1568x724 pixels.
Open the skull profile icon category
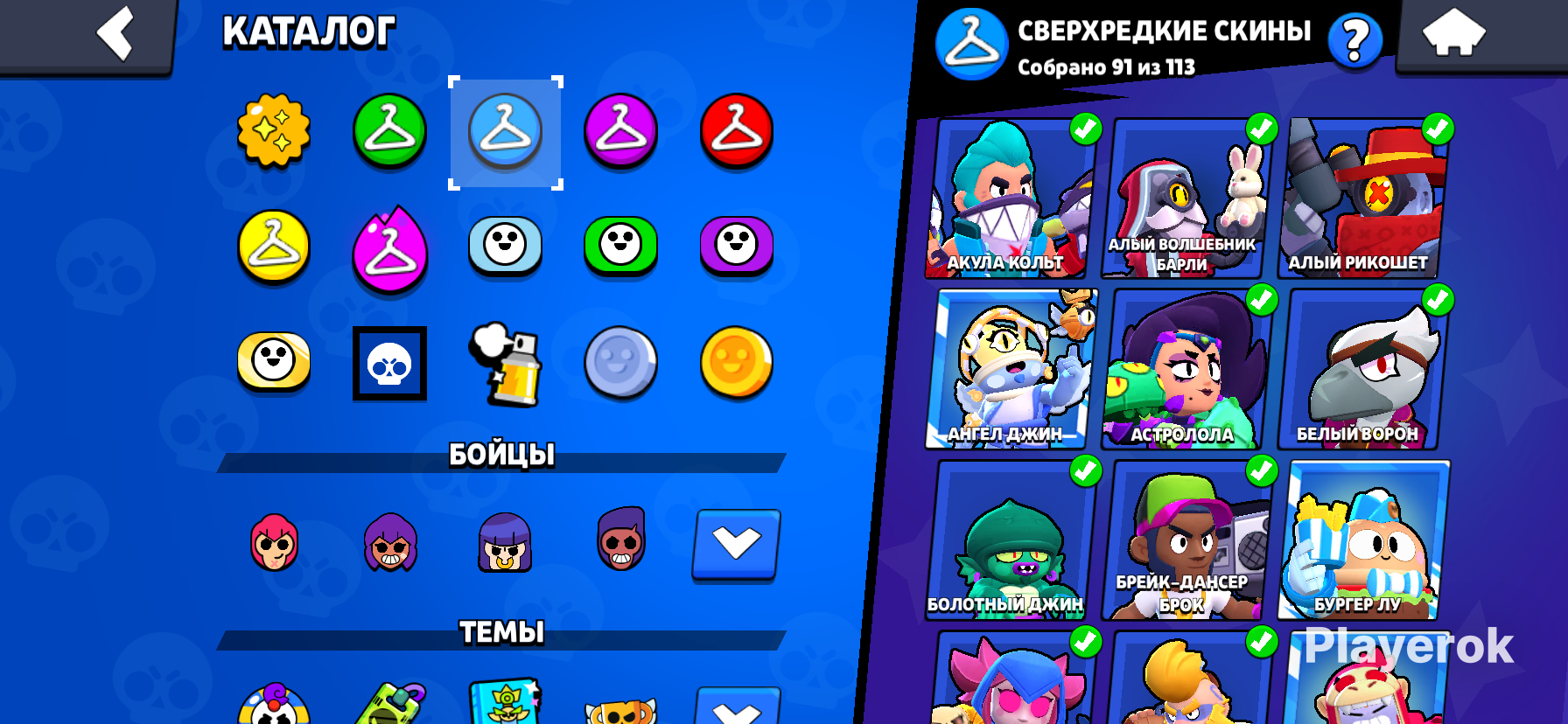[x=389, y=364]
